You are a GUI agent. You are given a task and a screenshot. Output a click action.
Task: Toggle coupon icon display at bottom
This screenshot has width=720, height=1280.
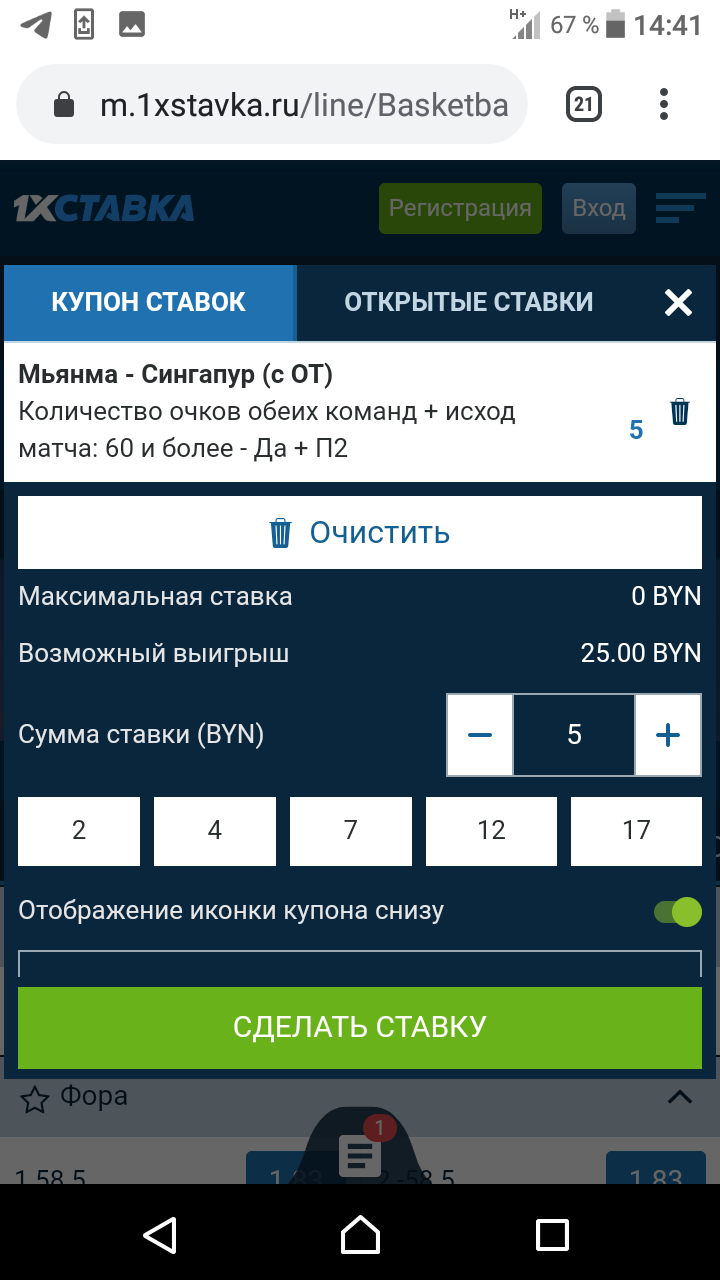[678, 911]
